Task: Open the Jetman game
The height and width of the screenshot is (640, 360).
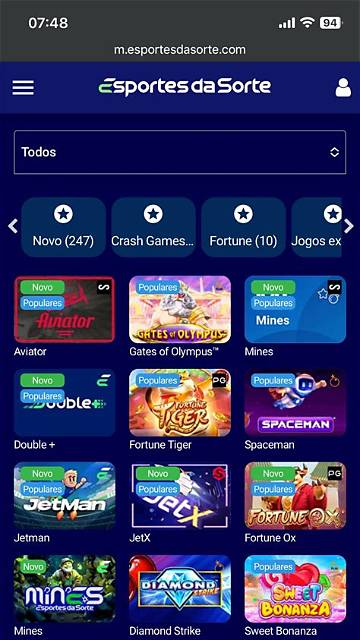Action: point(64,496)
